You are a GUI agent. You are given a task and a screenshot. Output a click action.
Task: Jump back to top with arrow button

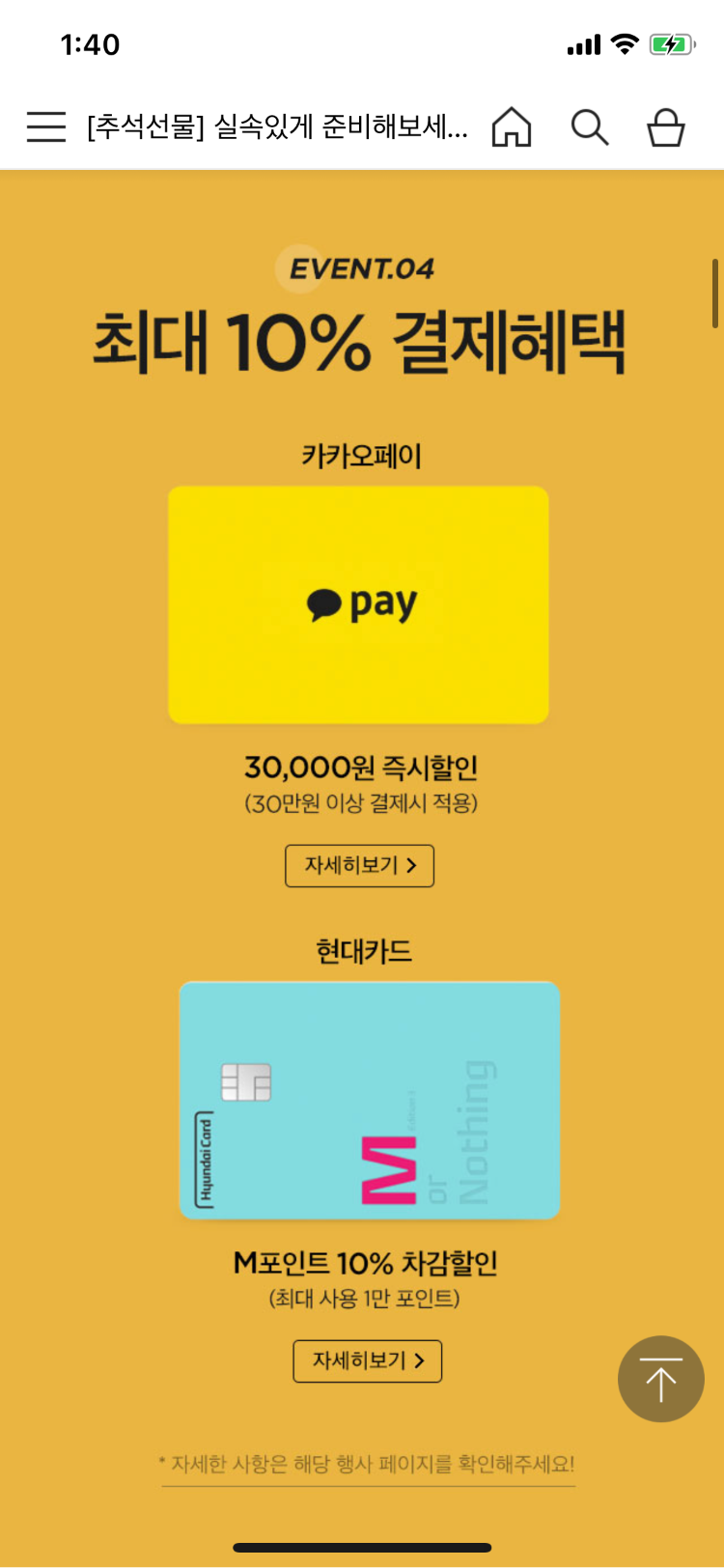660,1379
